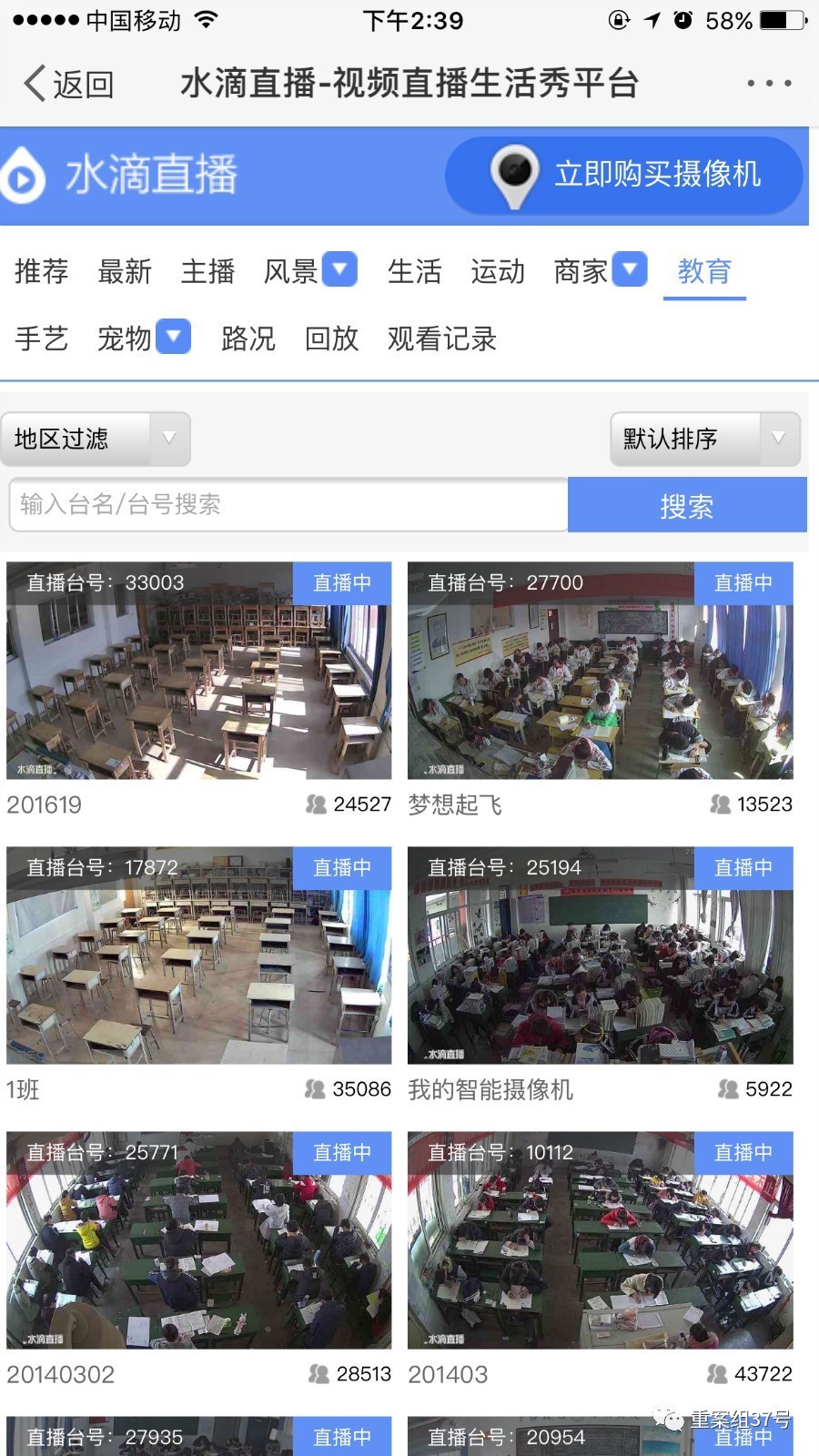819x1456 pixels.
Task: Expand the 商家 dropdown arrow
Action: (630, 269)
